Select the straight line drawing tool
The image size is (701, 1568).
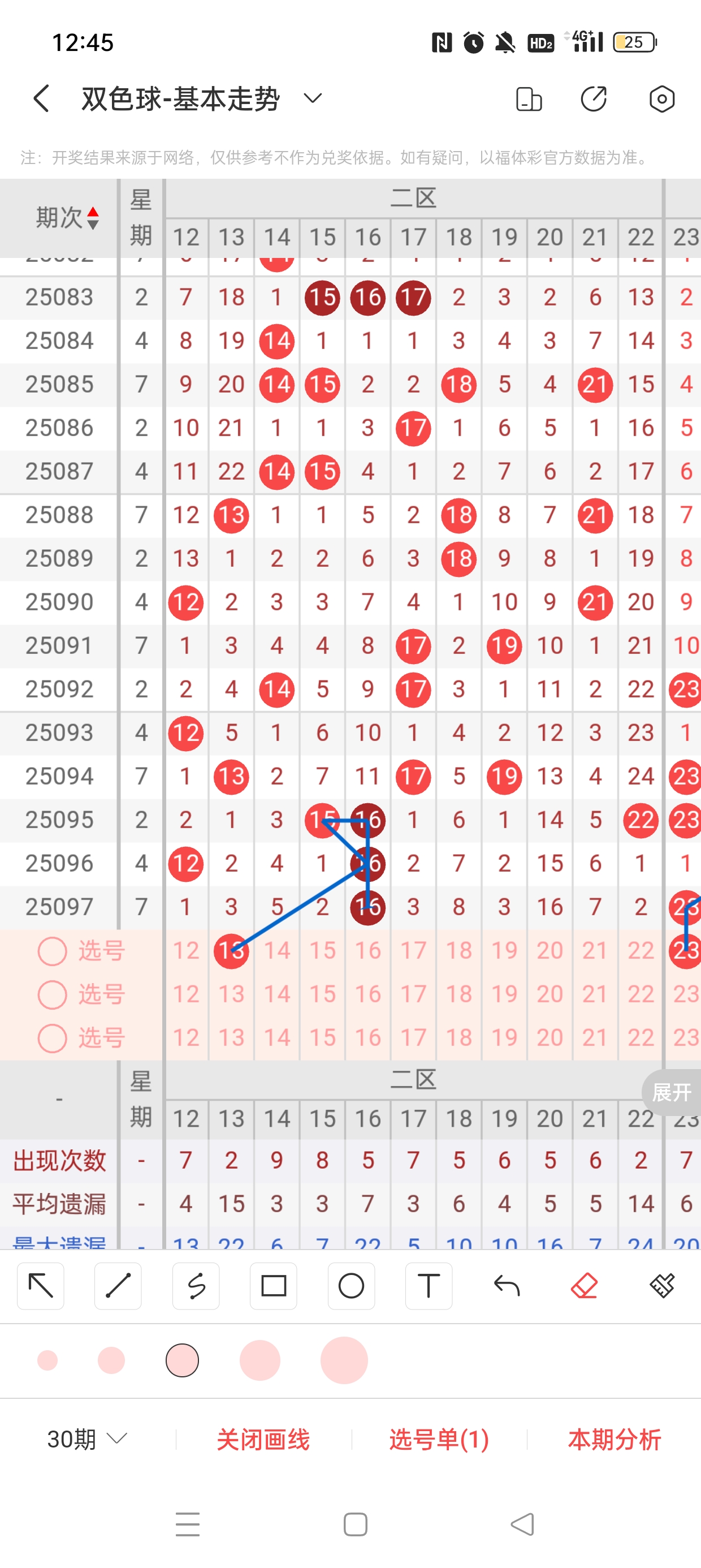pyautogui.click(x=118, y=1286)
